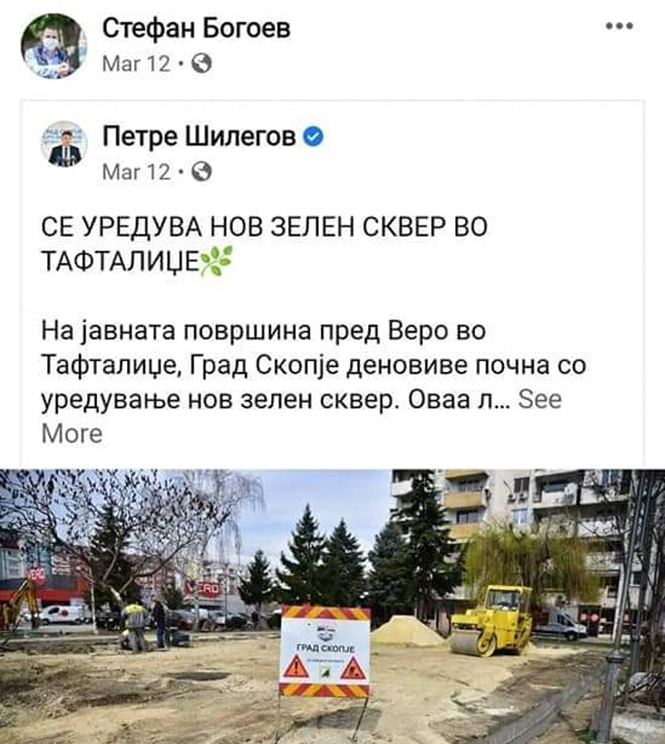Open Стефан Богоев's profile picture
The width and height of the screenshot is (665, 744).
tap(54, 46)
